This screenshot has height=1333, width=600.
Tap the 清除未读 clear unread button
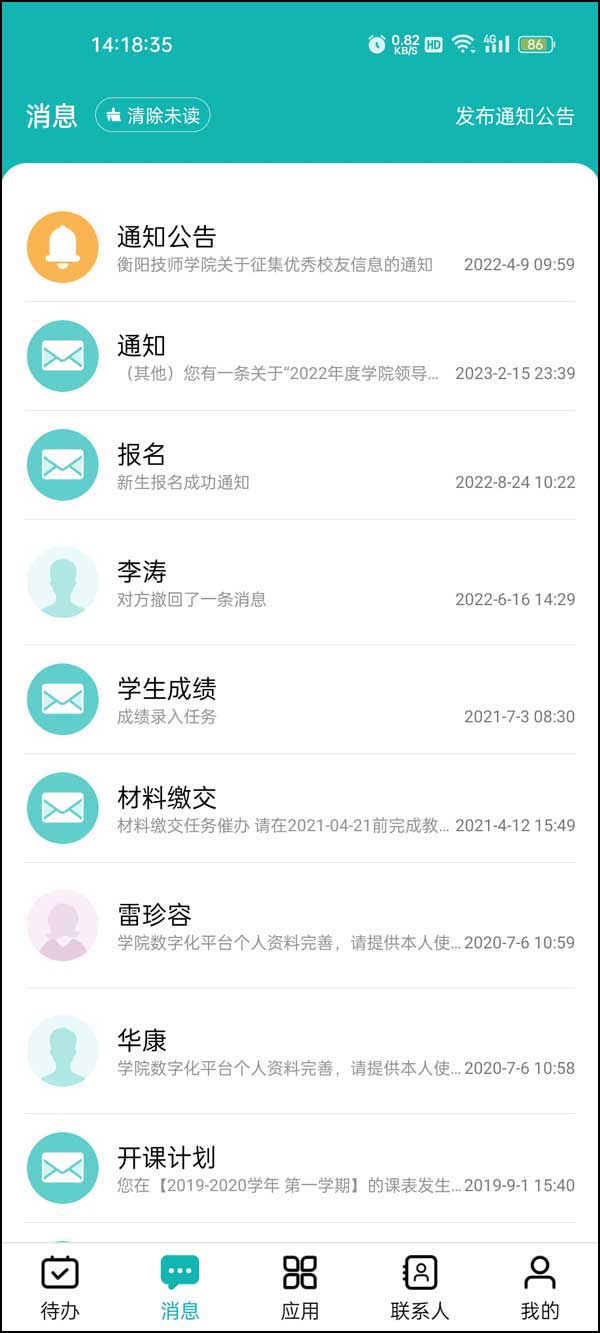(152, 116)
